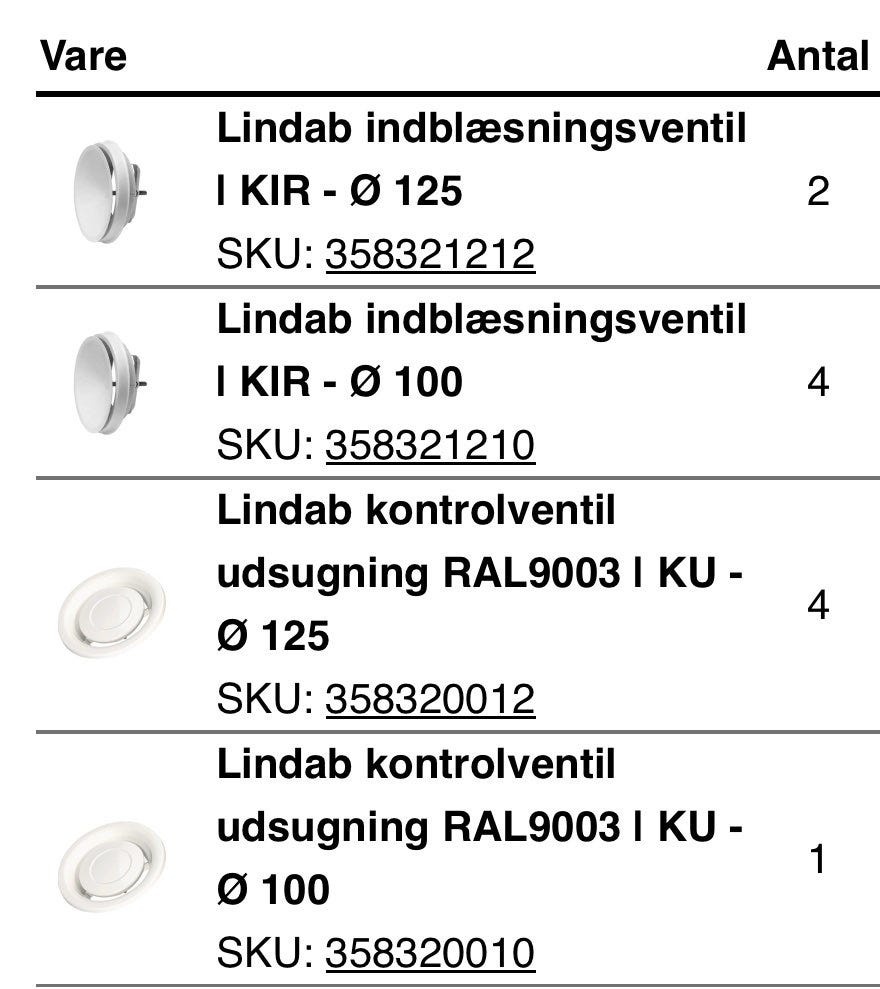Open SKU link 358321210
880x989 pixels.
(x=430, y=444)
